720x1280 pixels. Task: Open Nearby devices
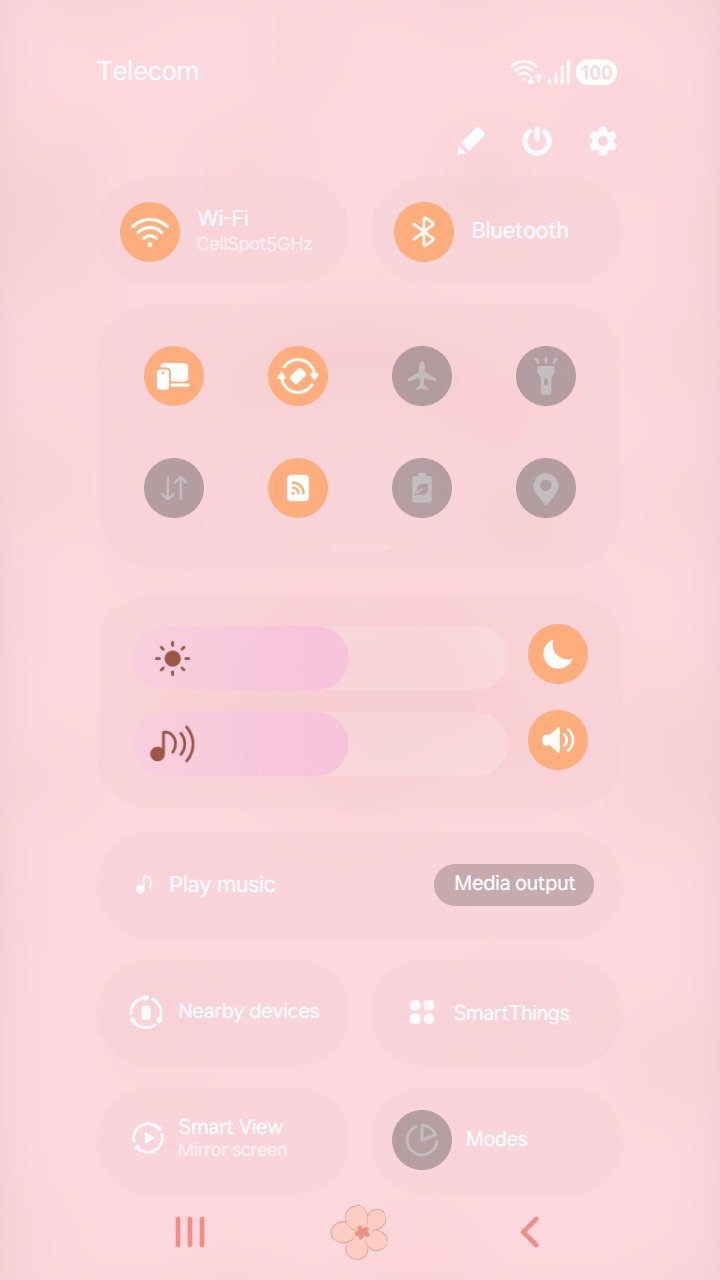(x=224, y=1012)
